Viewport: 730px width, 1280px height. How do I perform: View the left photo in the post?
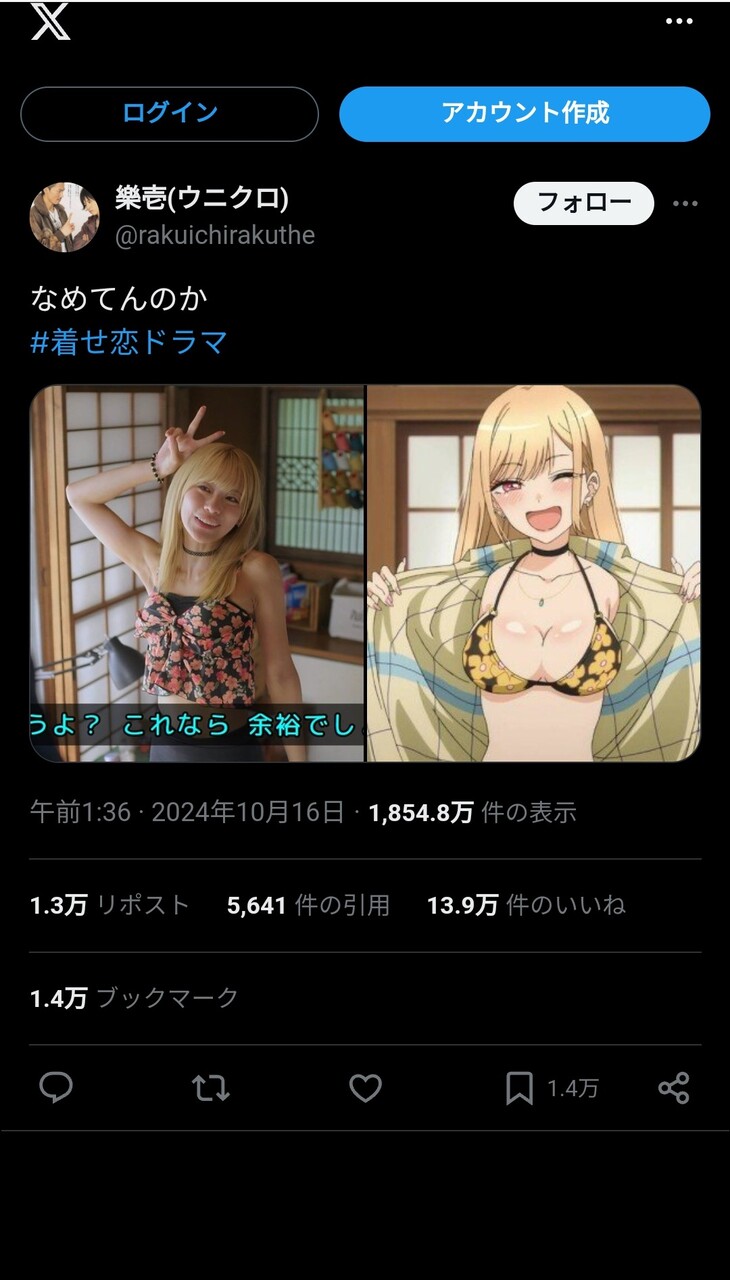click(x=197, y=573)
